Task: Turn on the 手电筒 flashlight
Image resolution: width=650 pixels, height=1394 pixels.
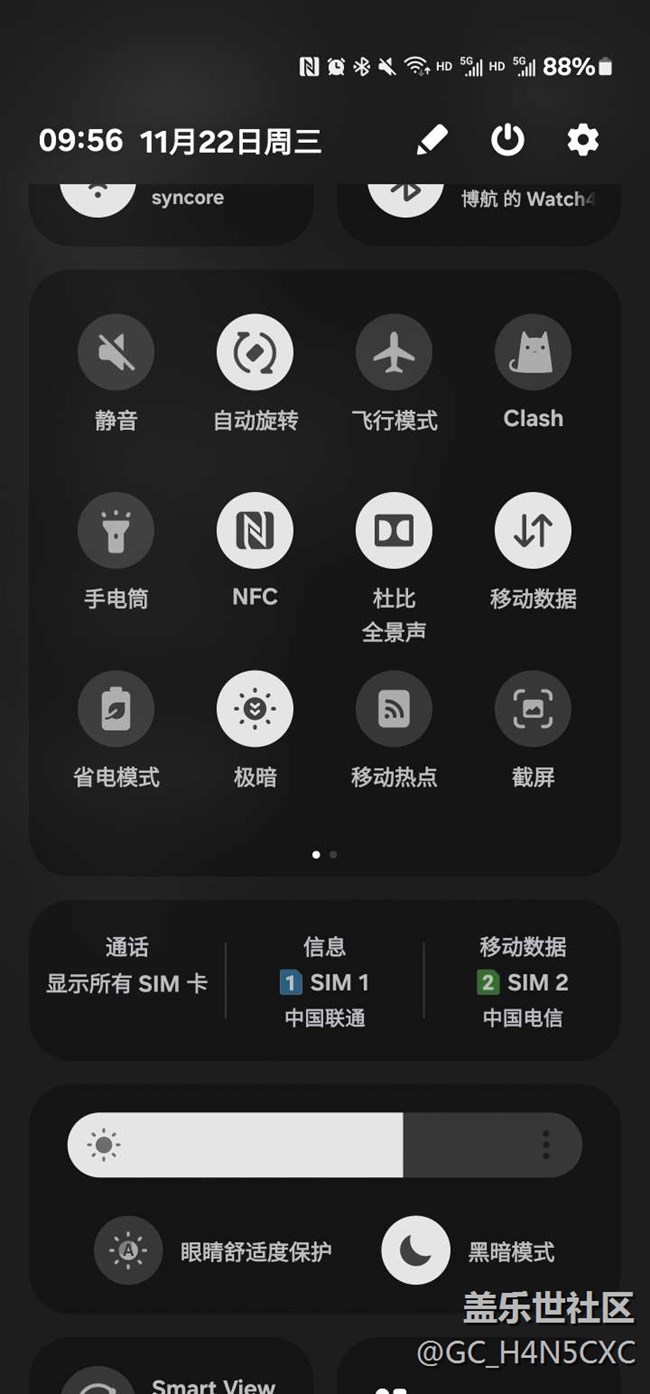Action: click(116, 531)
